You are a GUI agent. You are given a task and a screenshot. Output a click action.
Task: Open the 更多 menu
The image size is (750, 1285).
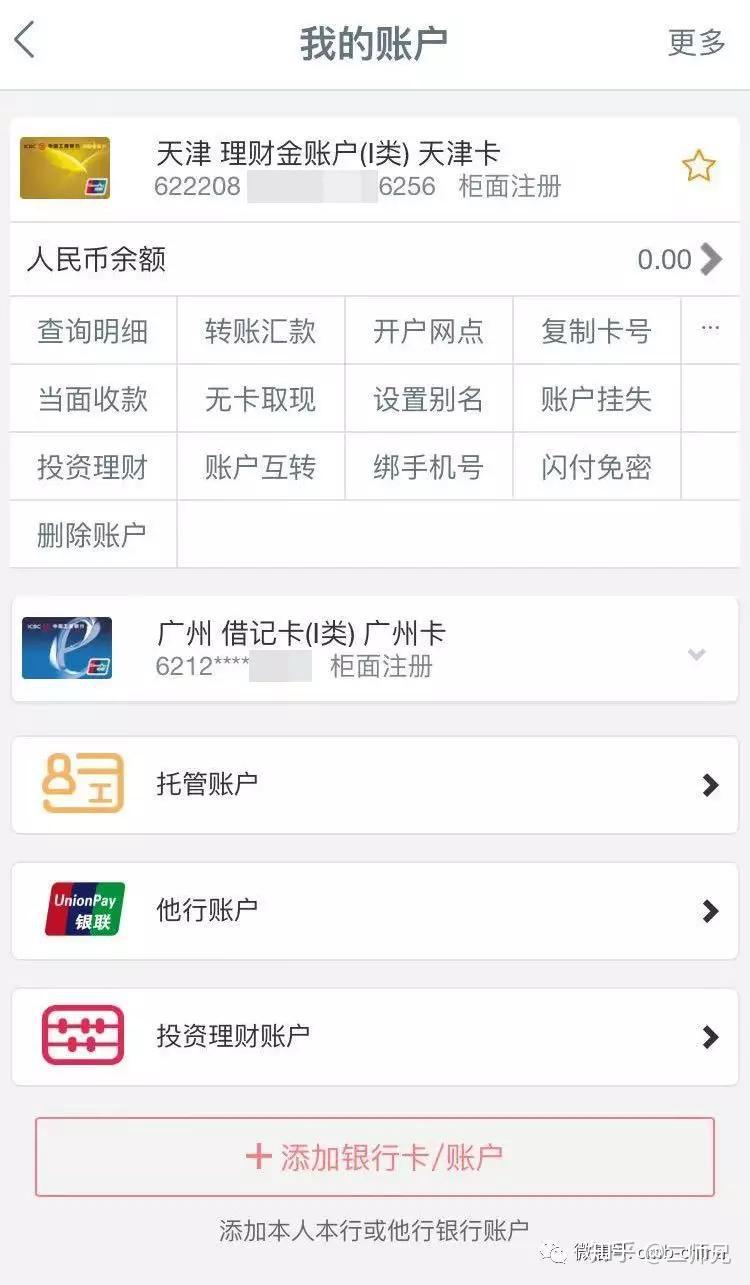696,43
